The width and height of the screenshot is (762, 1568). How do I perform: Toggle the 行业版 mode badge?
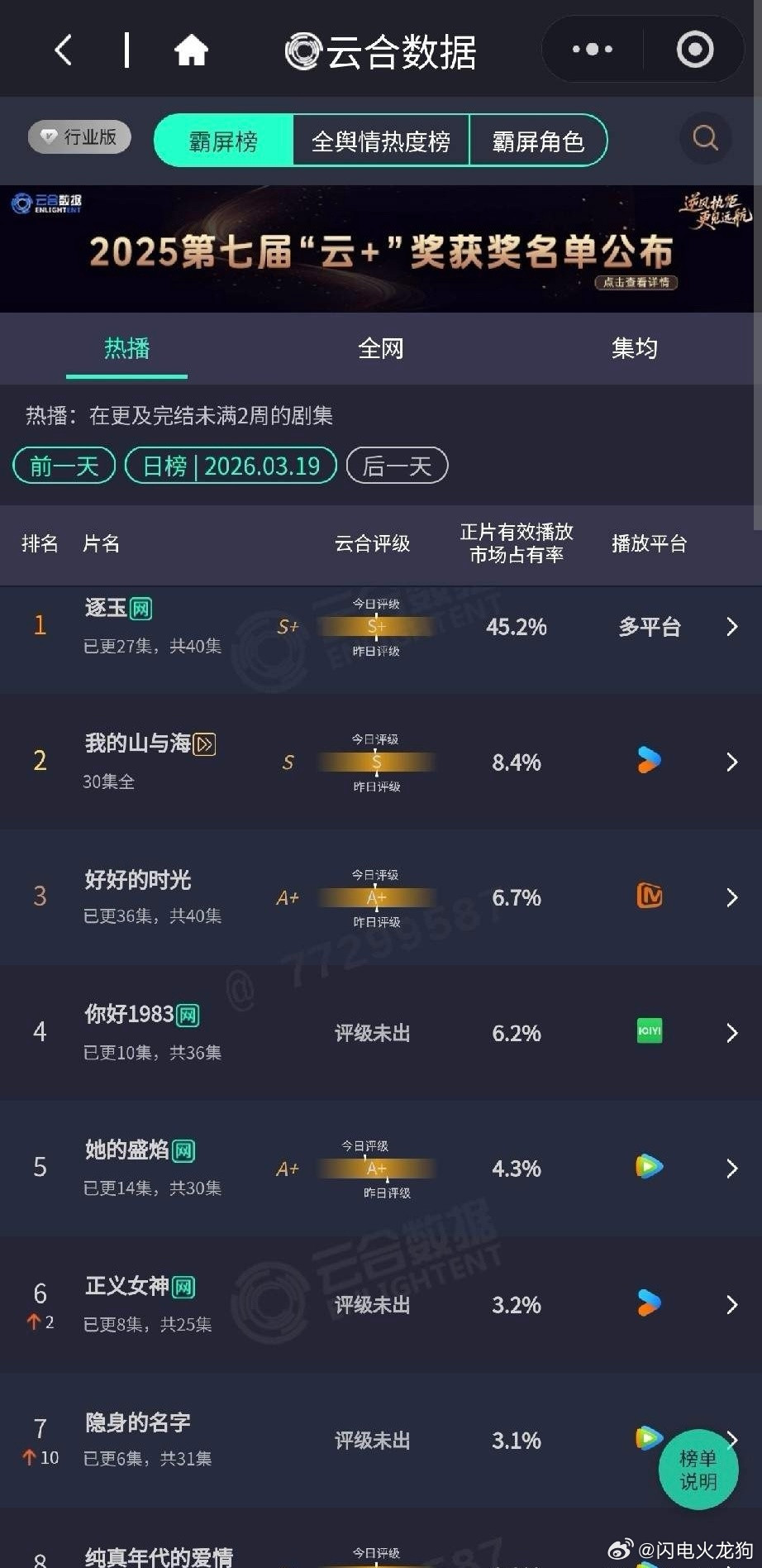coord(79,137)
